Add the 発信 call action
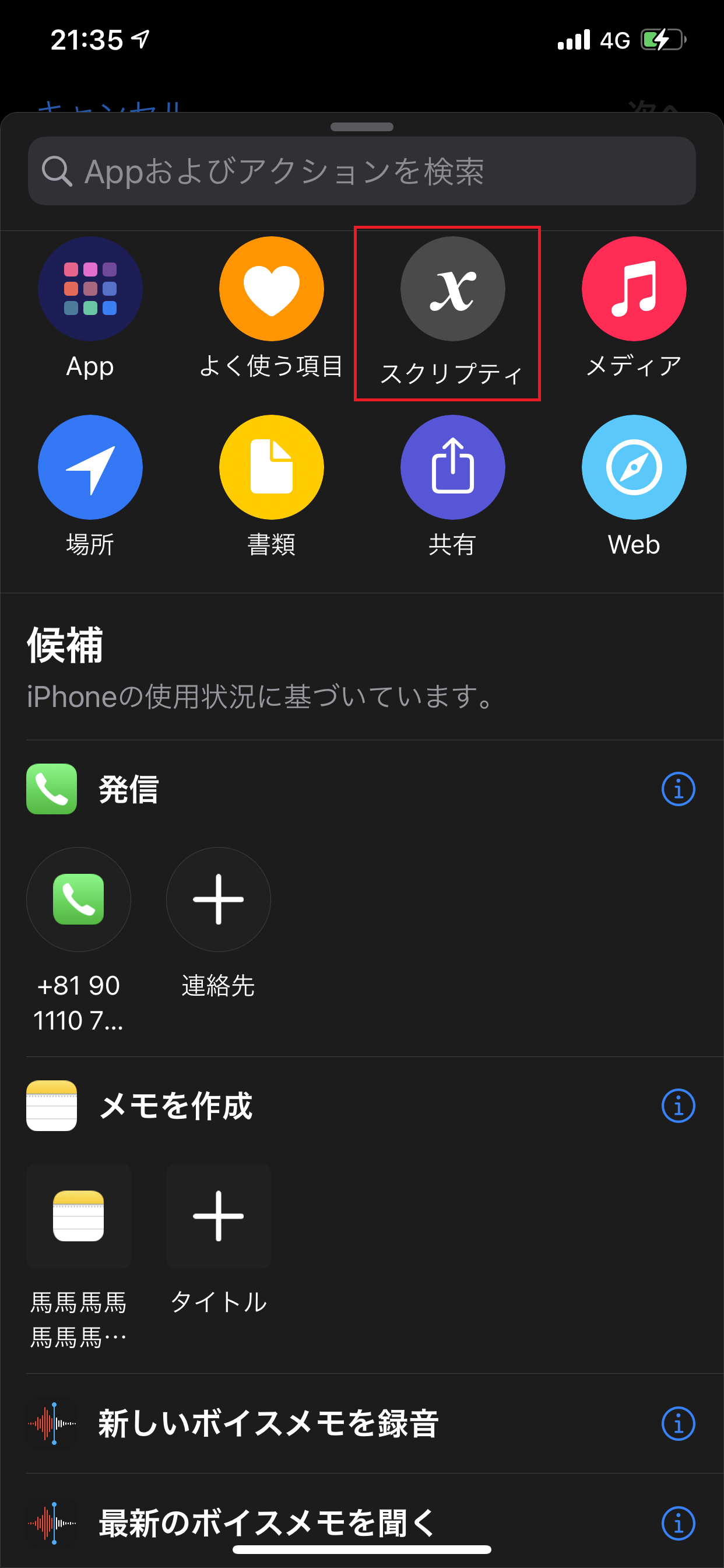The height and width of the screenshot is (1568, 724). point(128,789)
